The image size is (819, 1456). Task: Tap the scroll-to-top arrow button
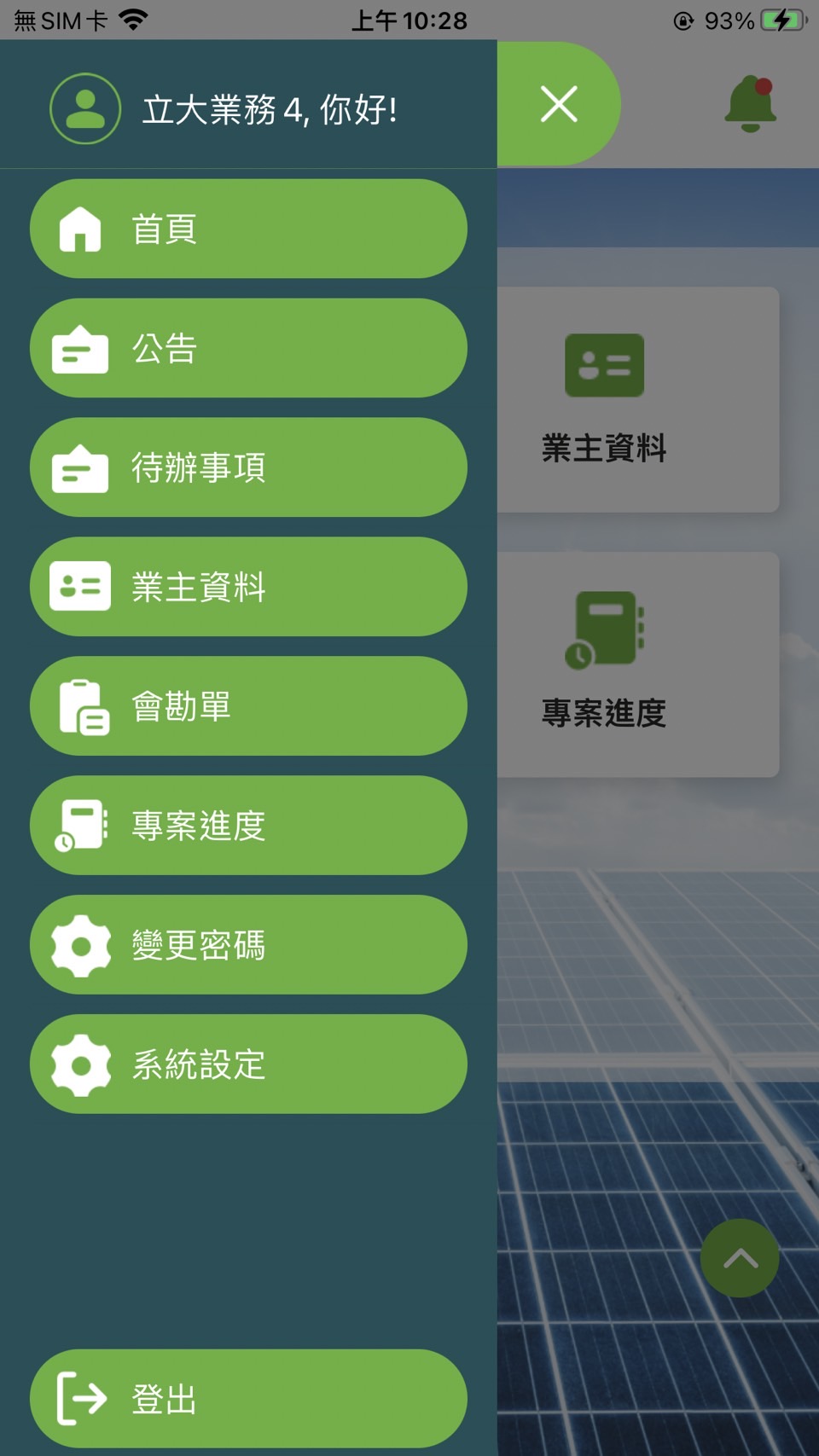pos(740,1258)
